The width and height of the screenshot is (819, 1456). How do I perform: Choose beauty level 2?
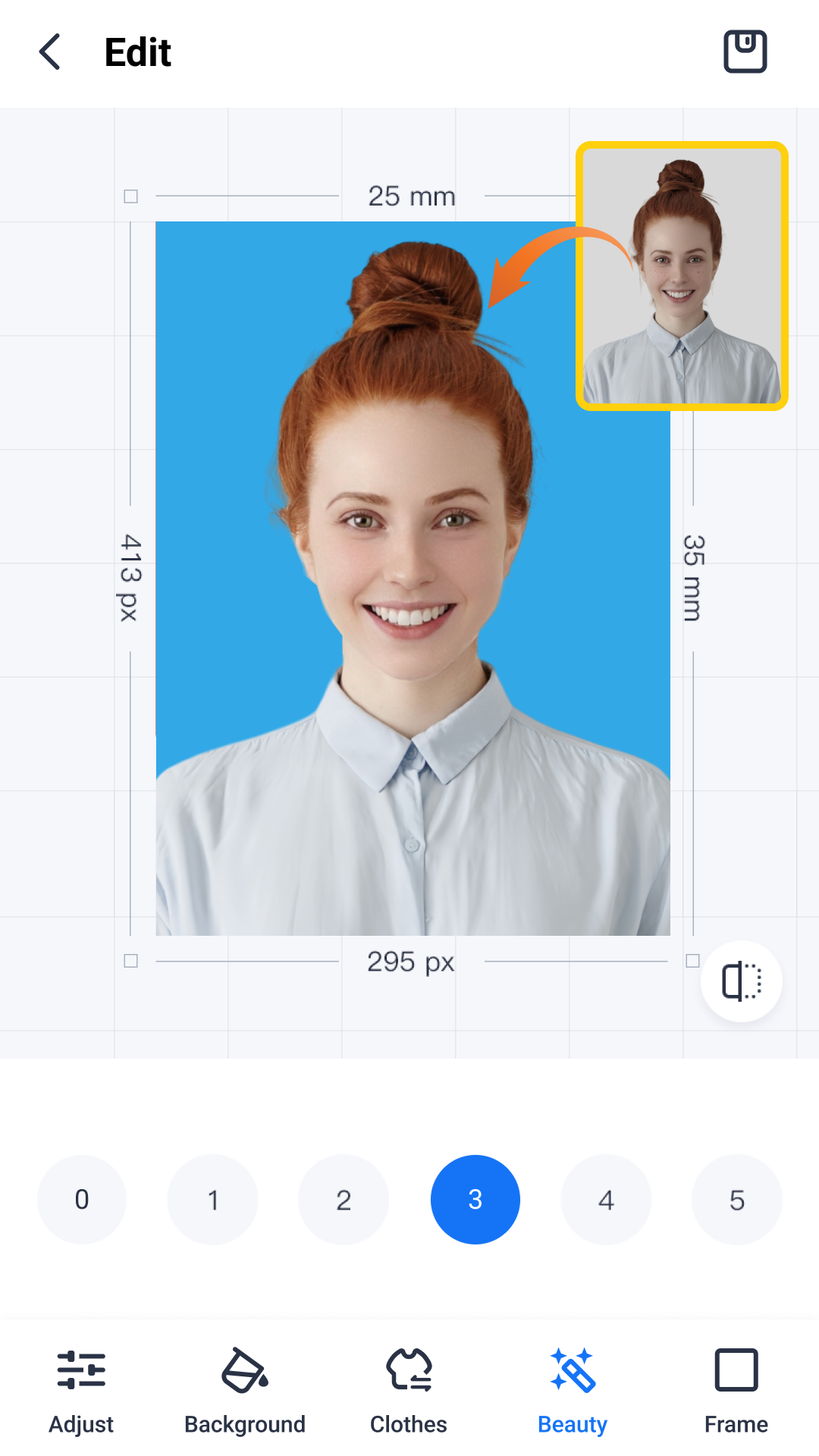pyautogui.click(x=344, y=1199)
